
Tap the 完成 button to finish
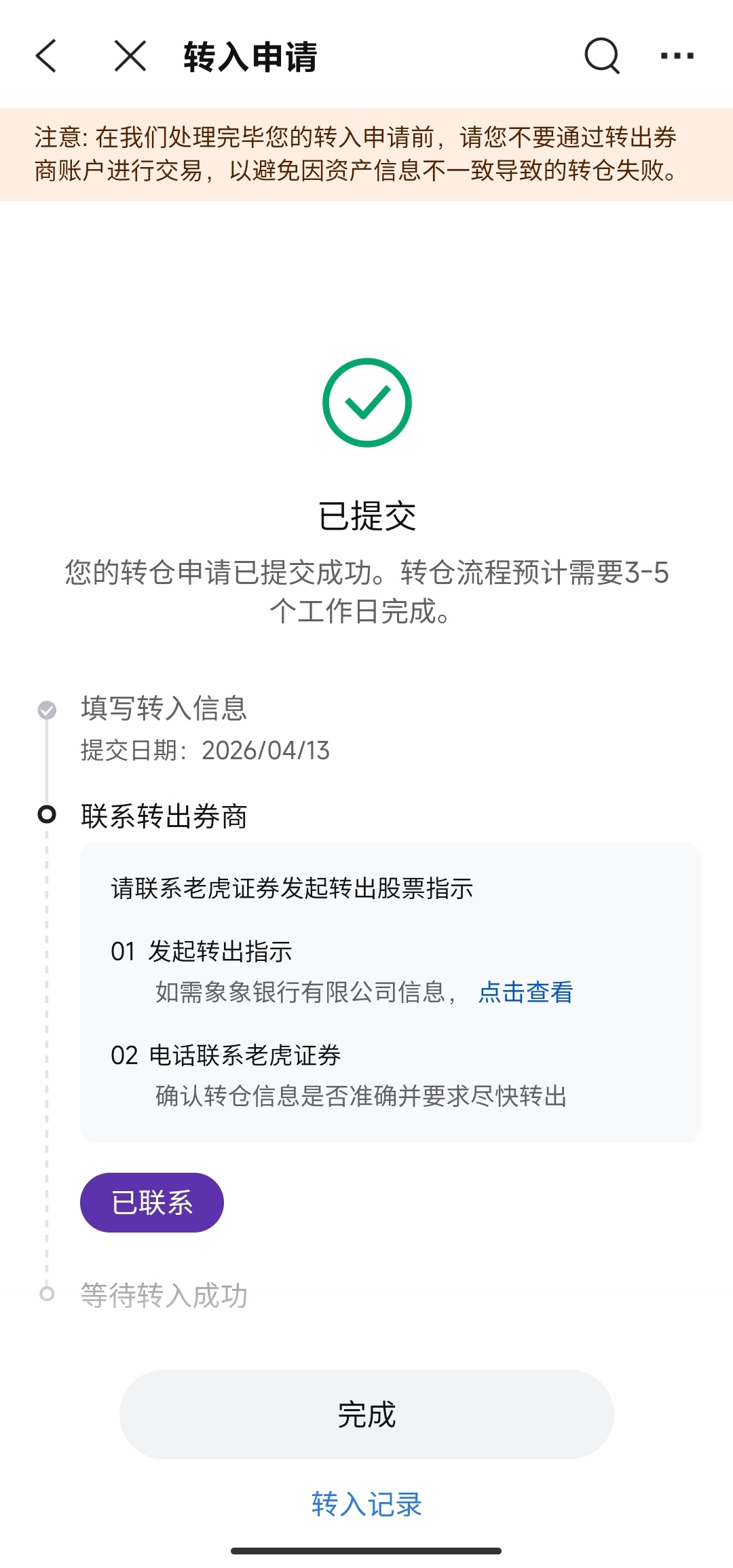[366, 1415]
